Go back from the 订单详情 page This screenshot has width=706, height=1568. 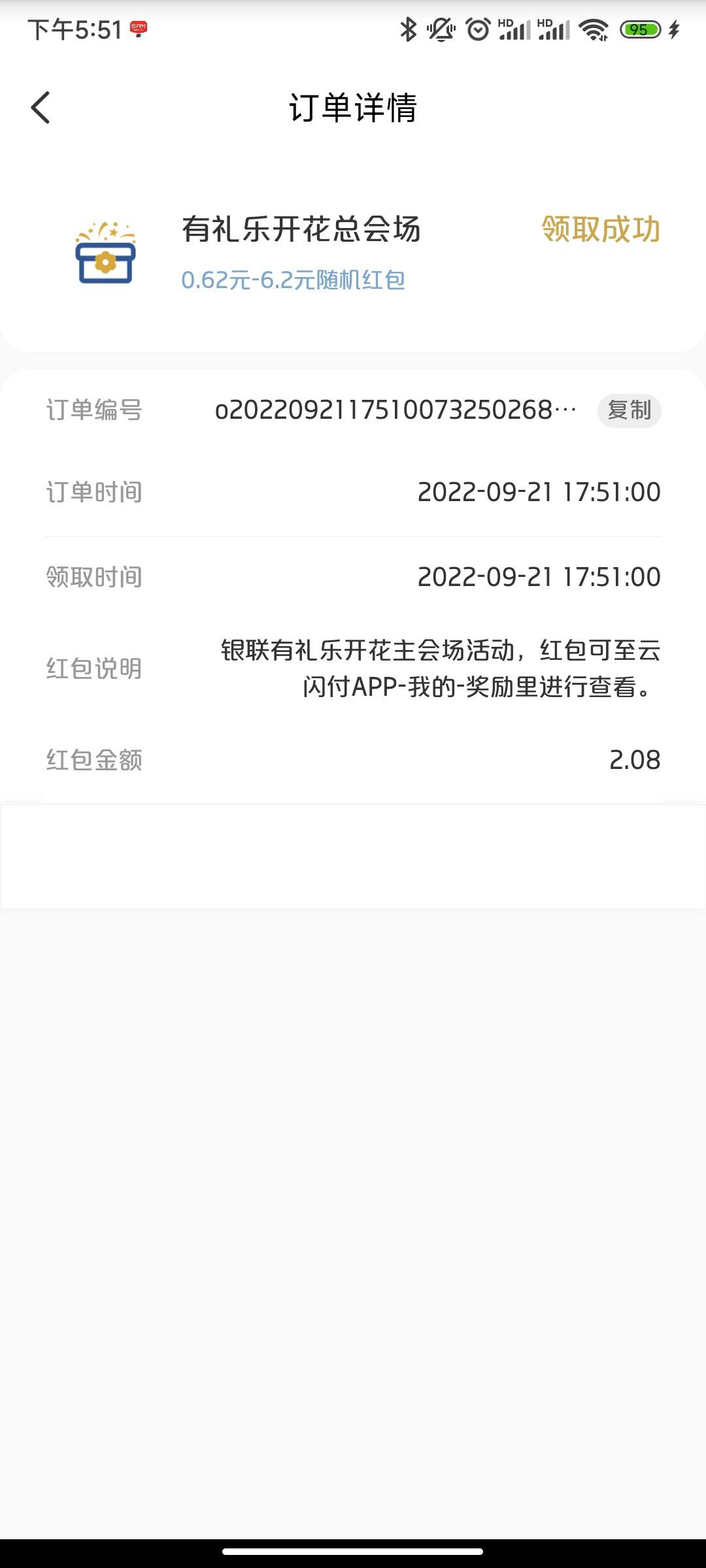[41, 108]
